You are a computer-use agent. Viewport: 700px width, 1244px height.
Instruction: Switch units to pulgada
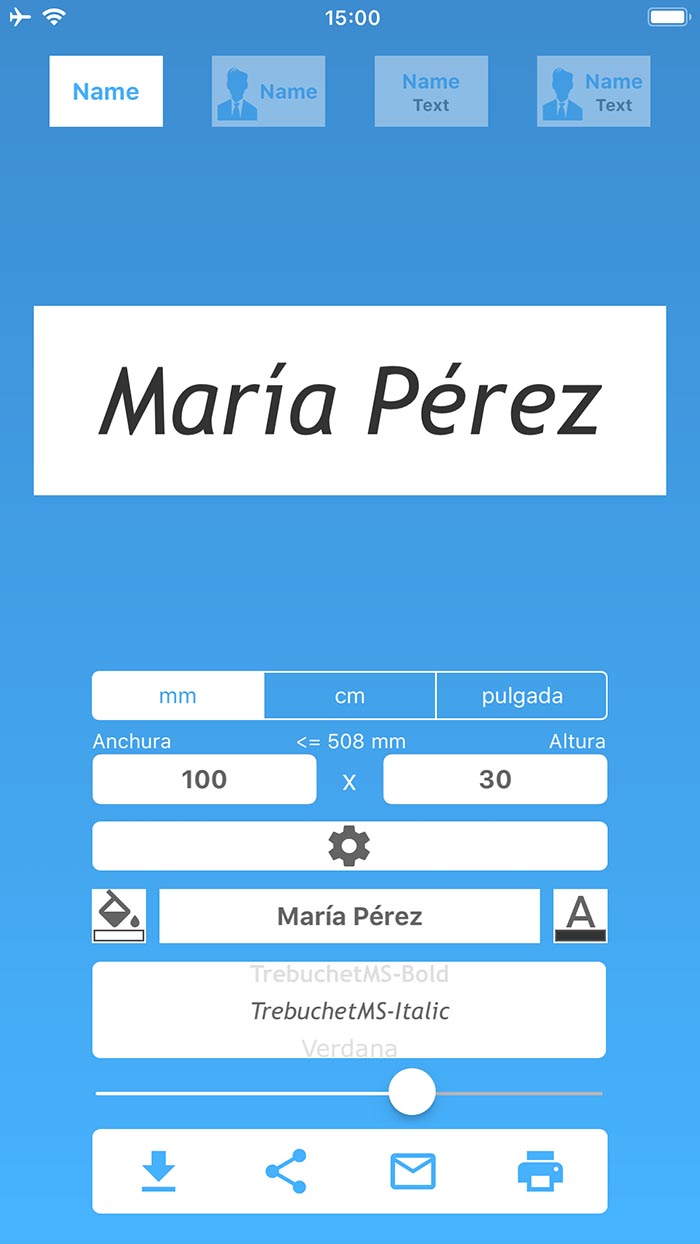(522, 696)
